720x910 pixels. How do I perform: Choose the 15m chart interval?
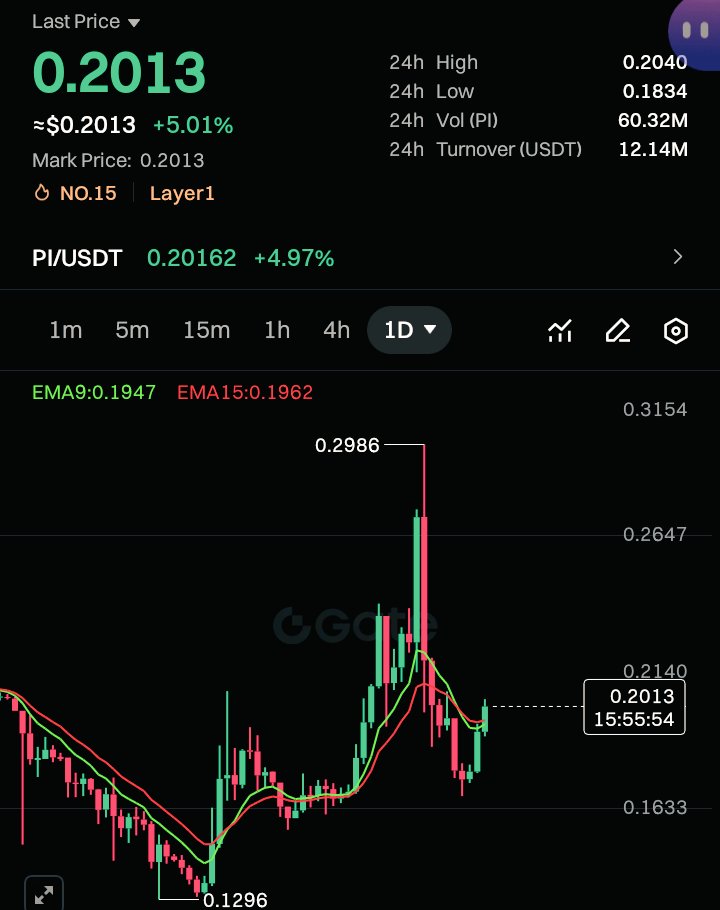pyautogui.click(x=206, y=330)
